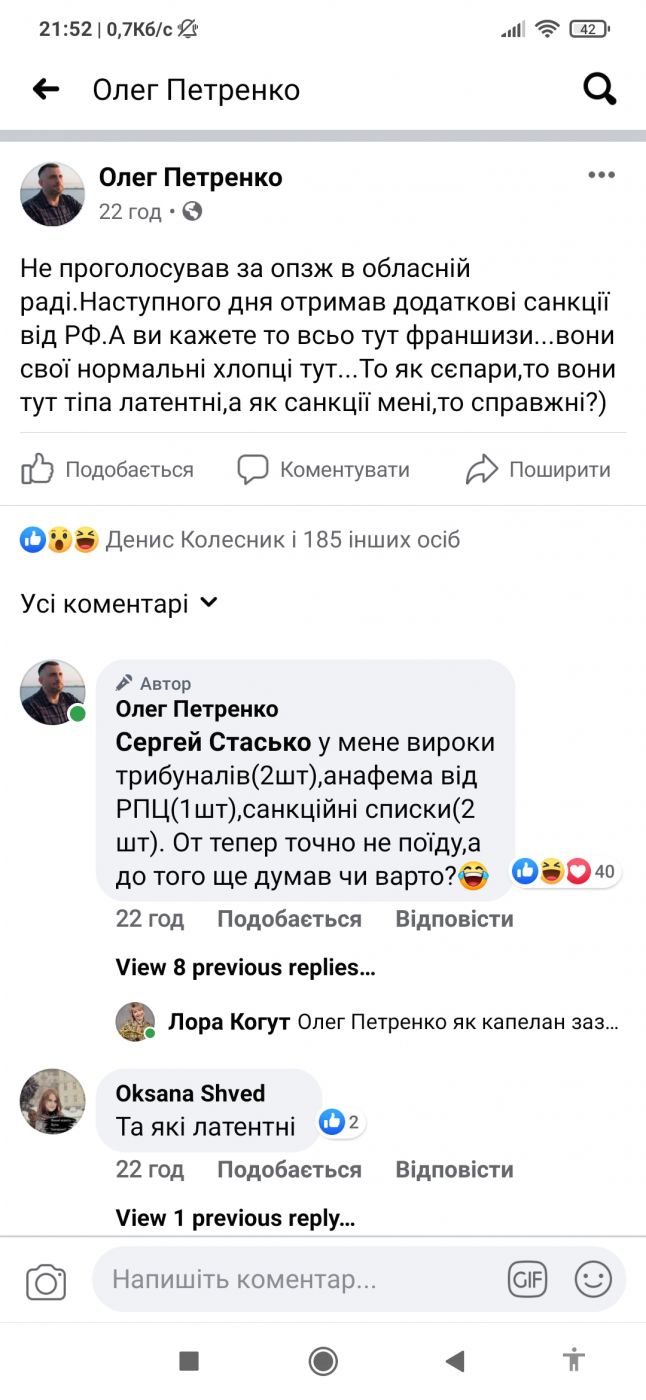The image size is (646, 1400).
Task: Like the post with Подобається button
Action: point(108,469)
